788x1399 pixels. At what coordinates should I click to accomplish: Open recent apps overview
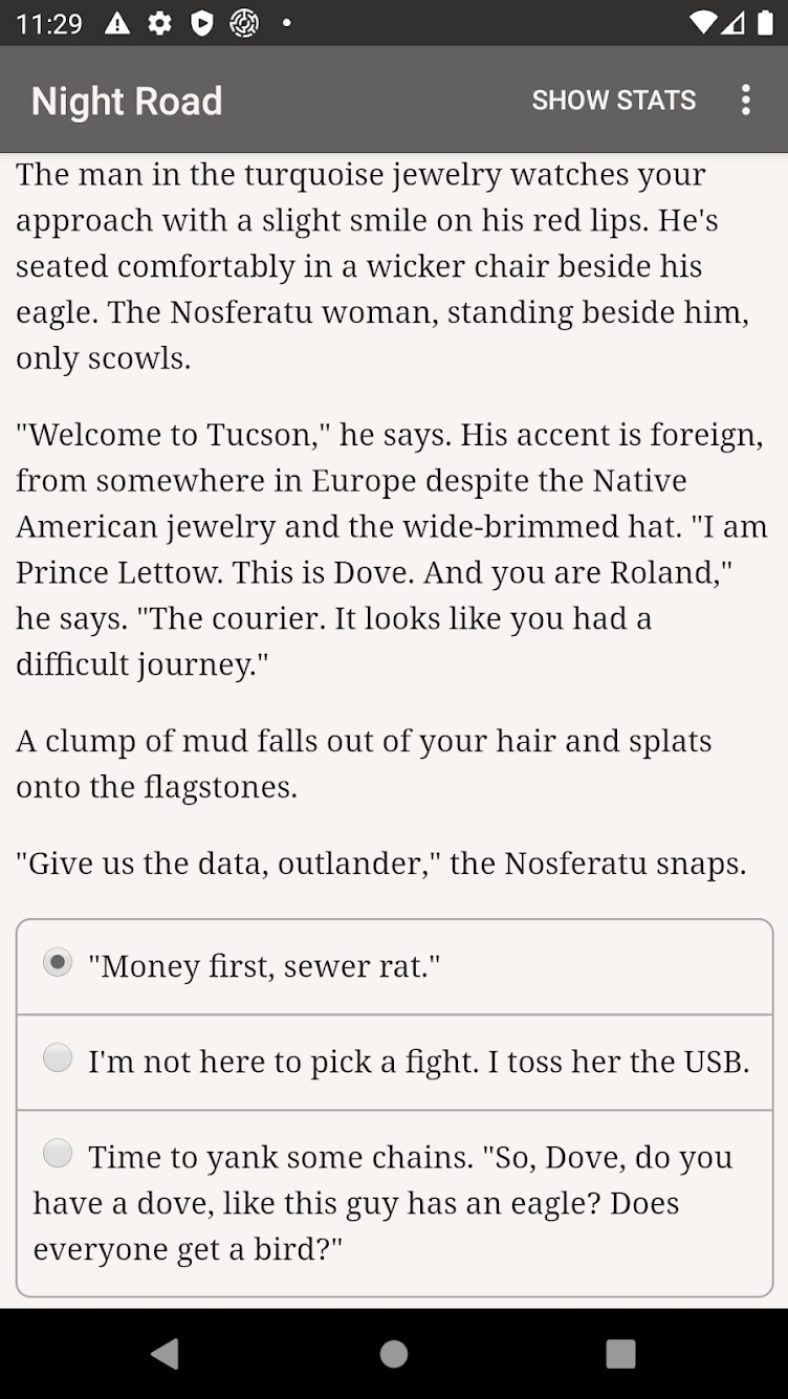pos(621,1354)
